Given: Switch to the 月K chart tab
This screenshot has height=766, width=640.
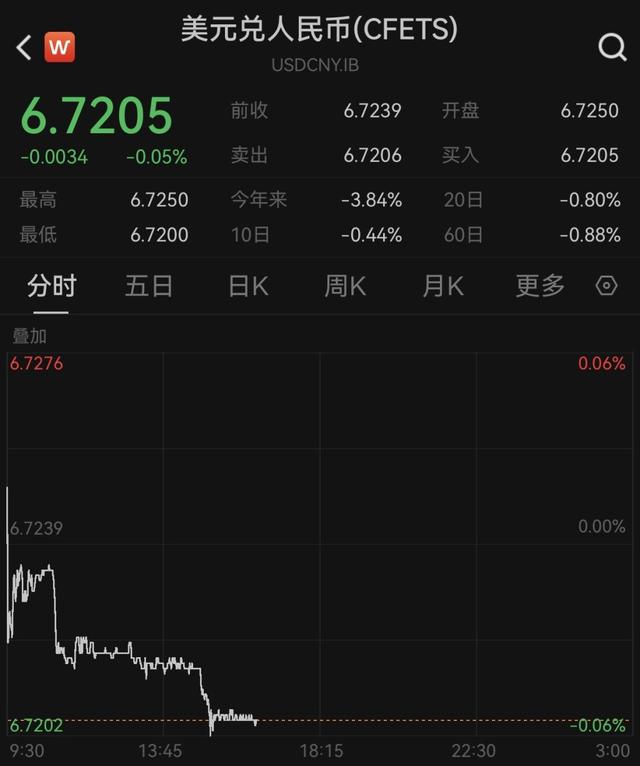Looking at the screenshot, I should tap(443, 286).
